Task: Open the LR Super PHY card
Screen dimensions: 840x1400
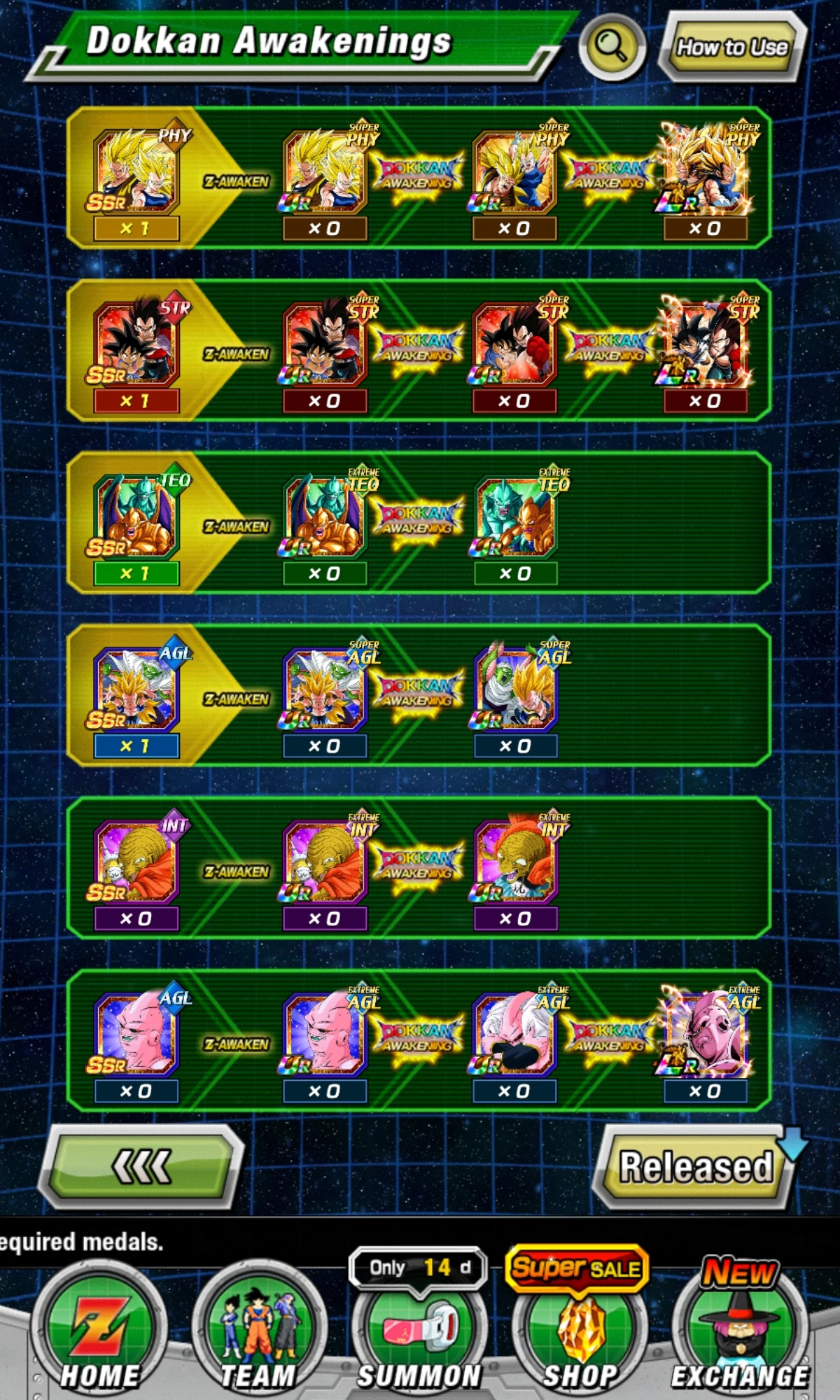Action: click(706, 171)
